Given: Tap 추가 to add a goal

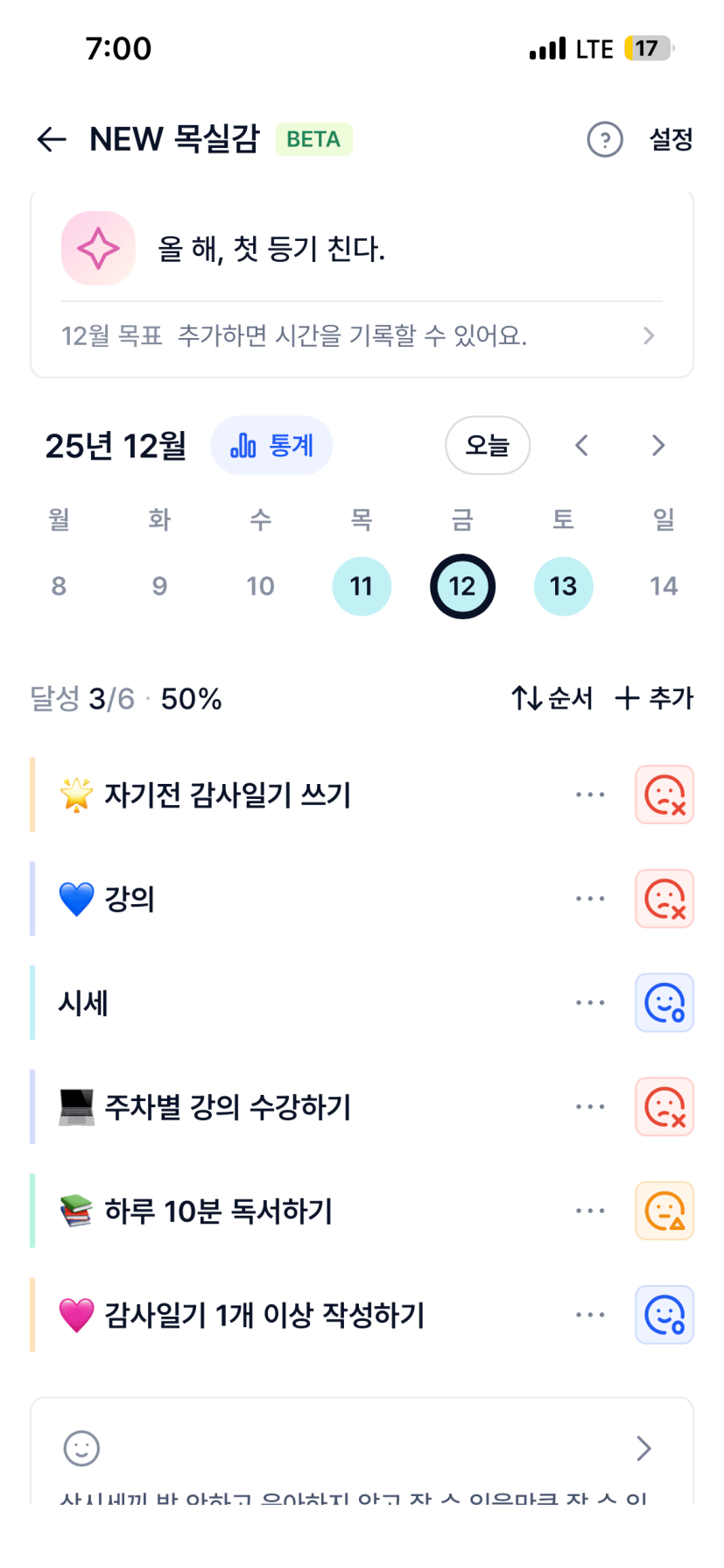Looking at the screenshot, I should [654, 698].
